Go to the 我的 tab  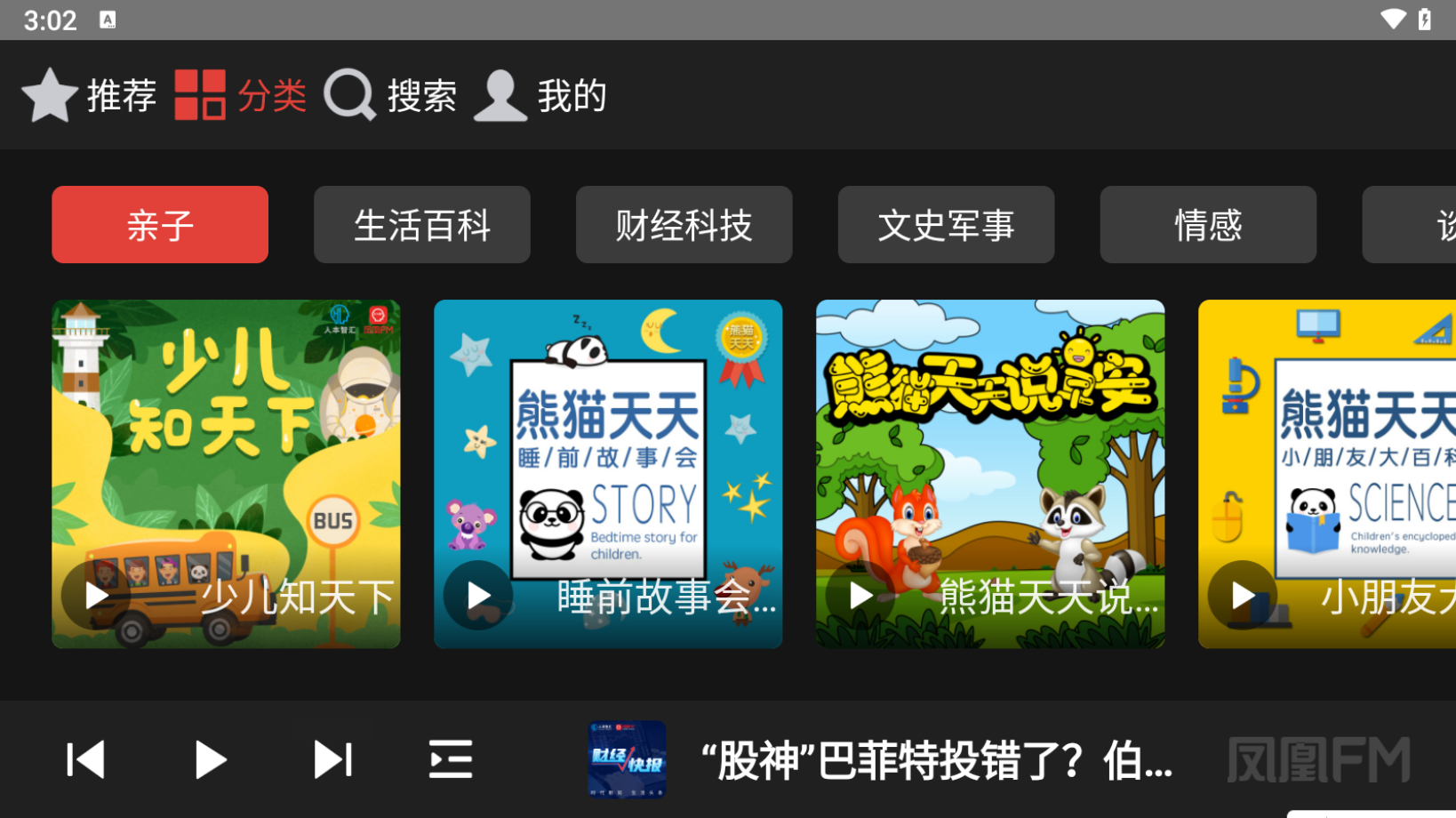[540, 95]
